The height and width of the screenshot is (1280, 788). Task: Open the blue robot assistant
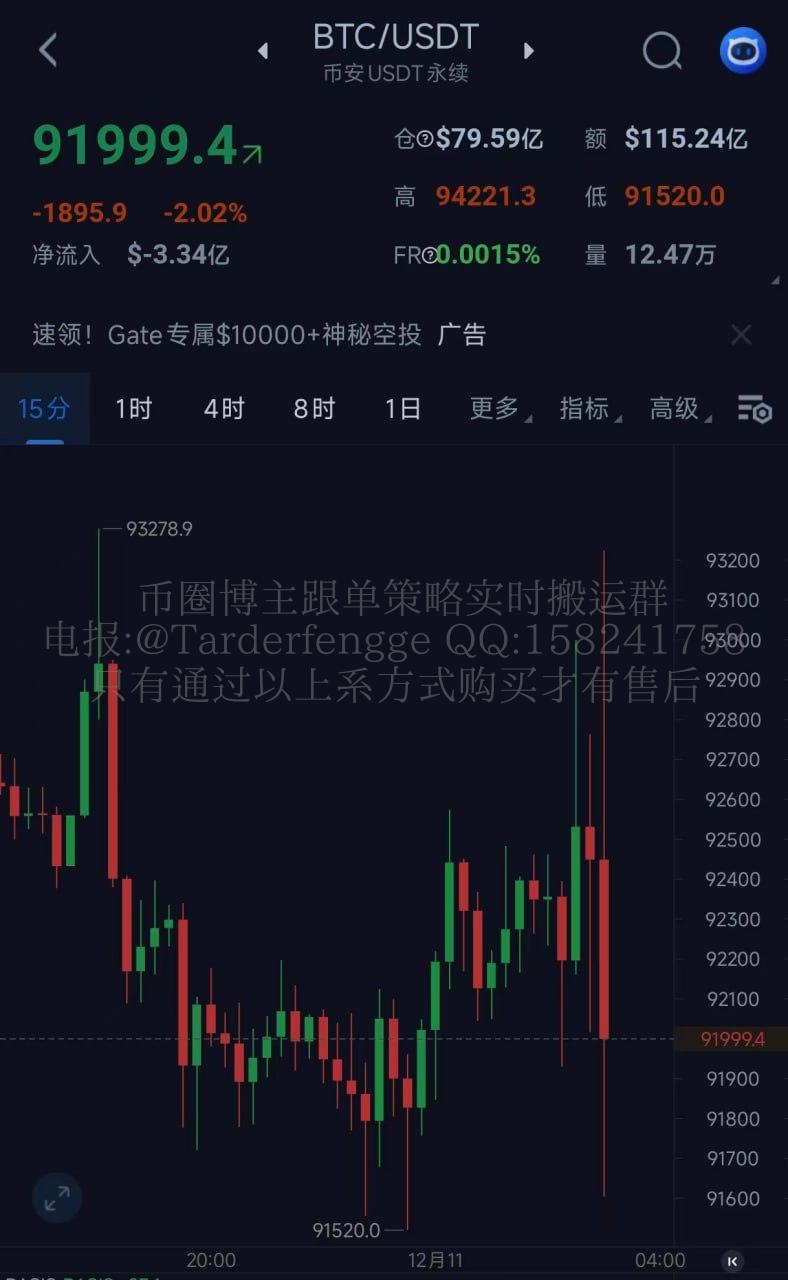743,49
